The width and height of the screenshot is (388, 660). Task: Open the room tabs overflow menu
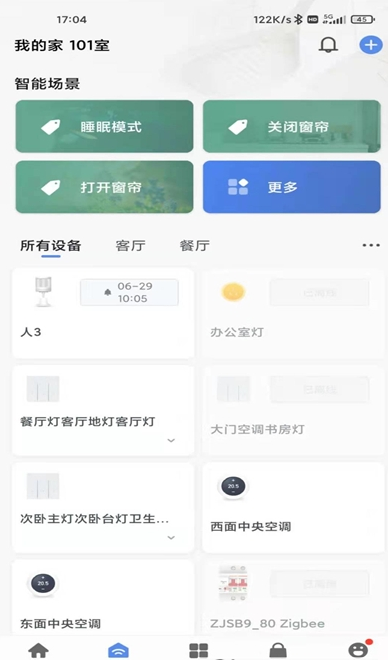pos(371,245)
